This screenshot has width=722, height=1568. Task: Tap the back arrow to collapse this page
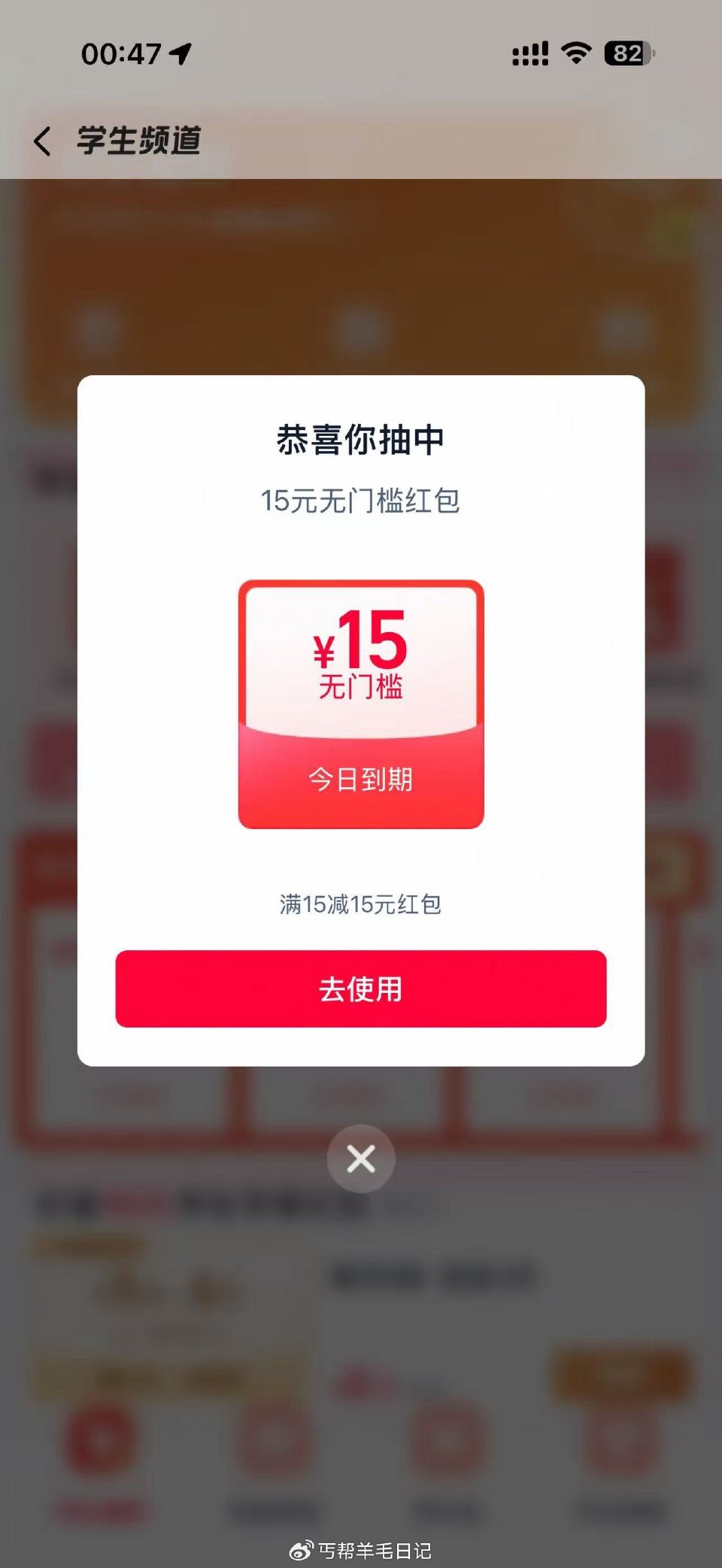[x=43, y=139]
